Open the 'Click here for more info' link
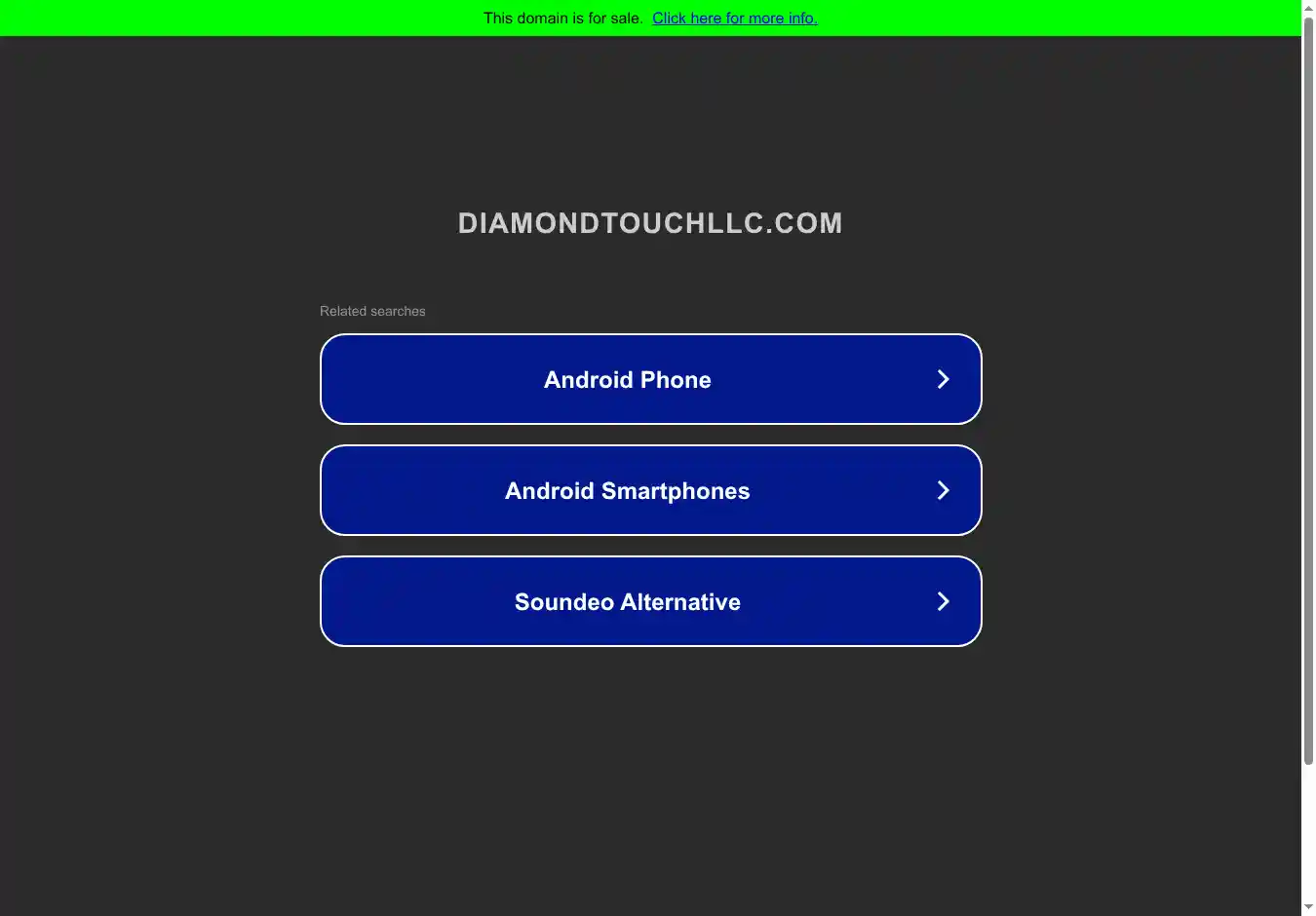The image size is (1316, 916). tap(734, 18)
